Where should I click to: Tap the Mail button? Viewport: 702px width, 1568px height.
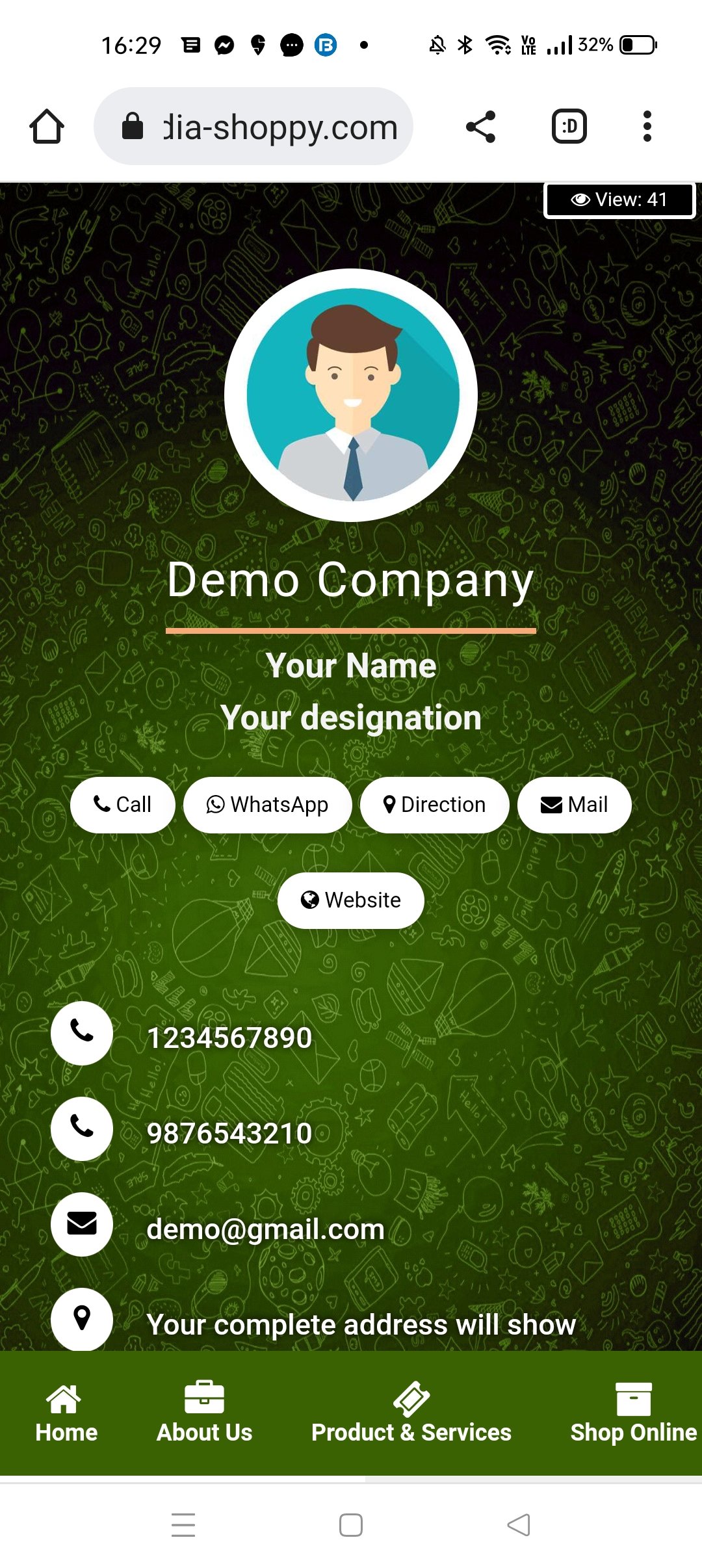click(574, 805)
